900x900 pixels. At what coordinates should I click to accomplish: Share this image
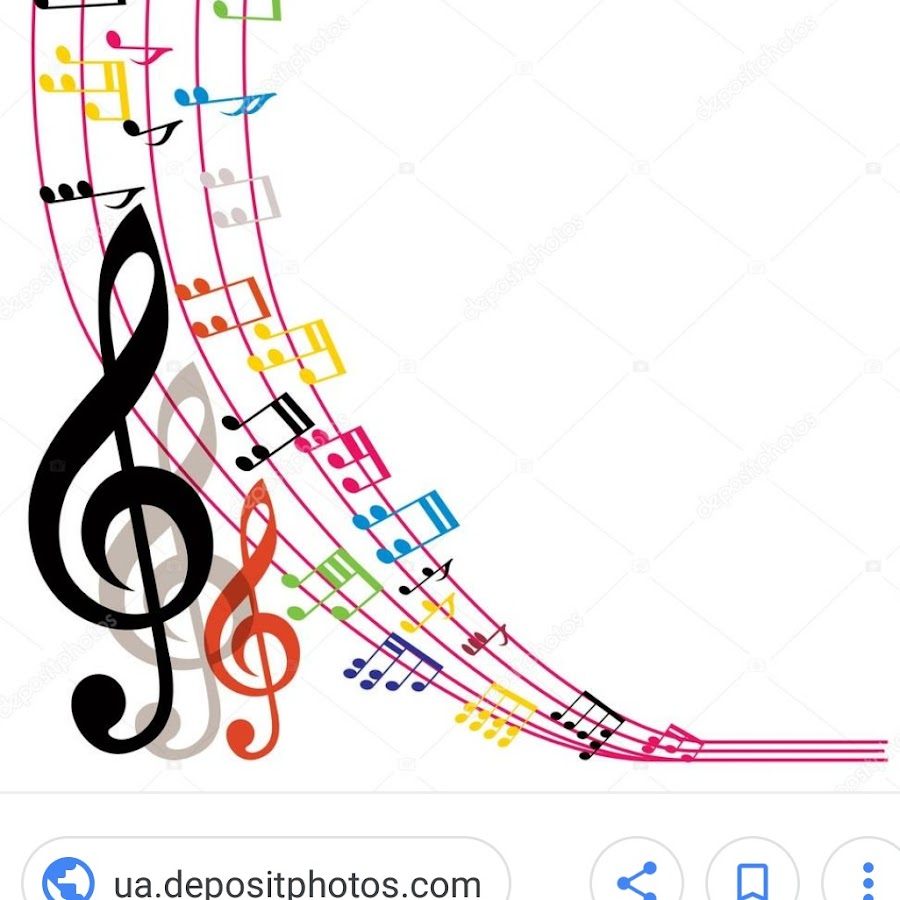pos(637,881)
